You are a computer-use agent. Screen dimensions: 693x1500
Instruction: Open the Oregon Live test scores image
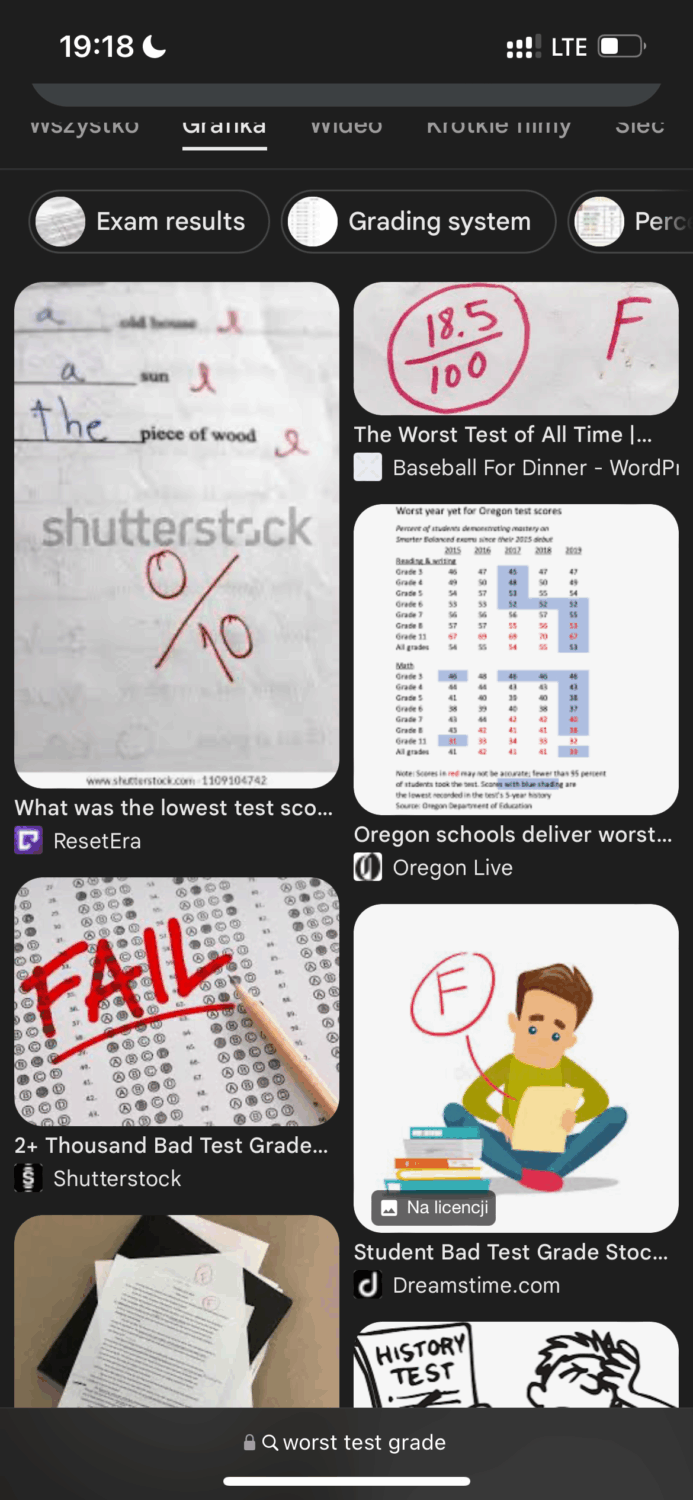[516, 659]
